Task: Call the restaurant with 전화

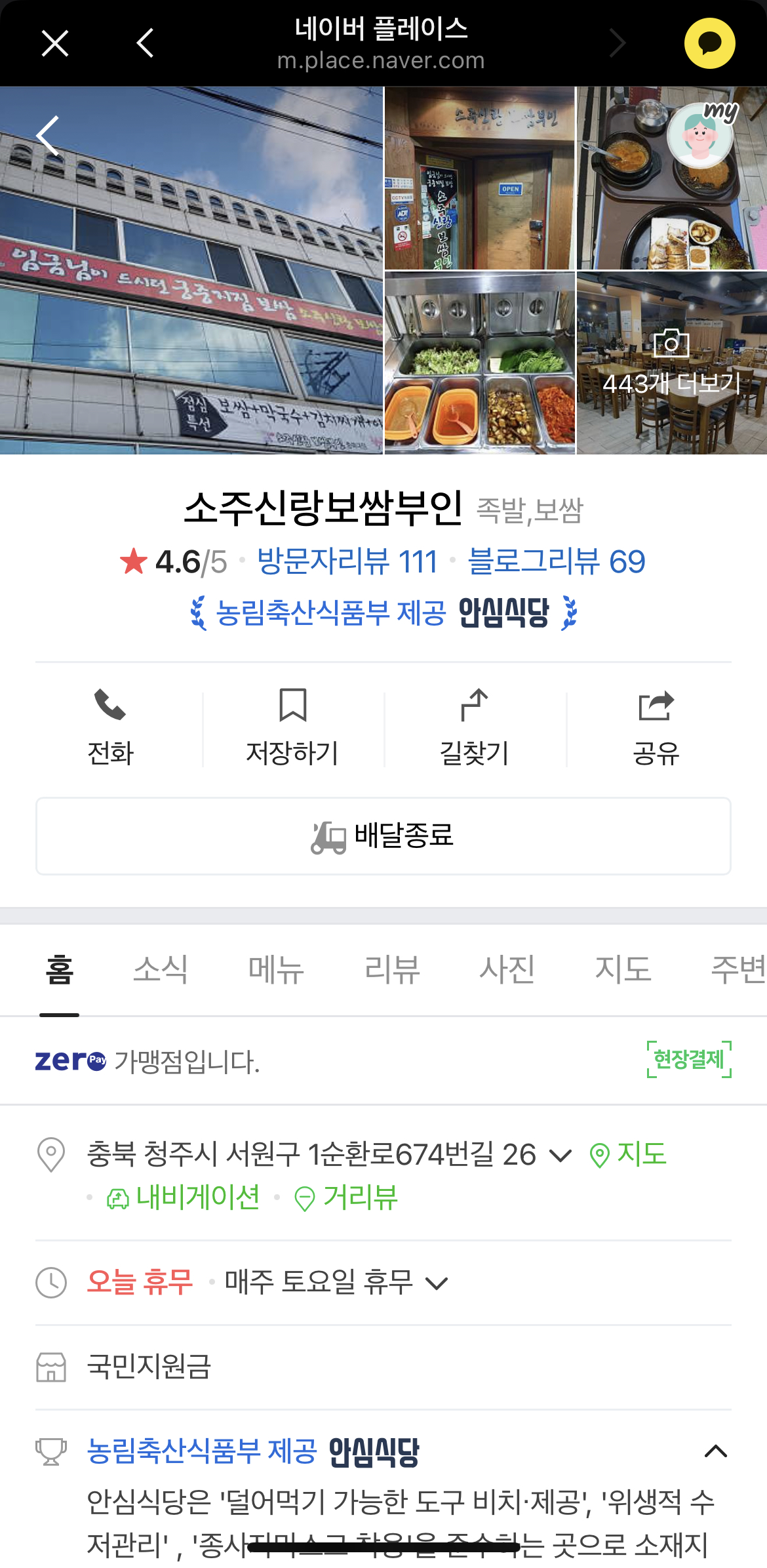Action: click(x=111, y=726)
